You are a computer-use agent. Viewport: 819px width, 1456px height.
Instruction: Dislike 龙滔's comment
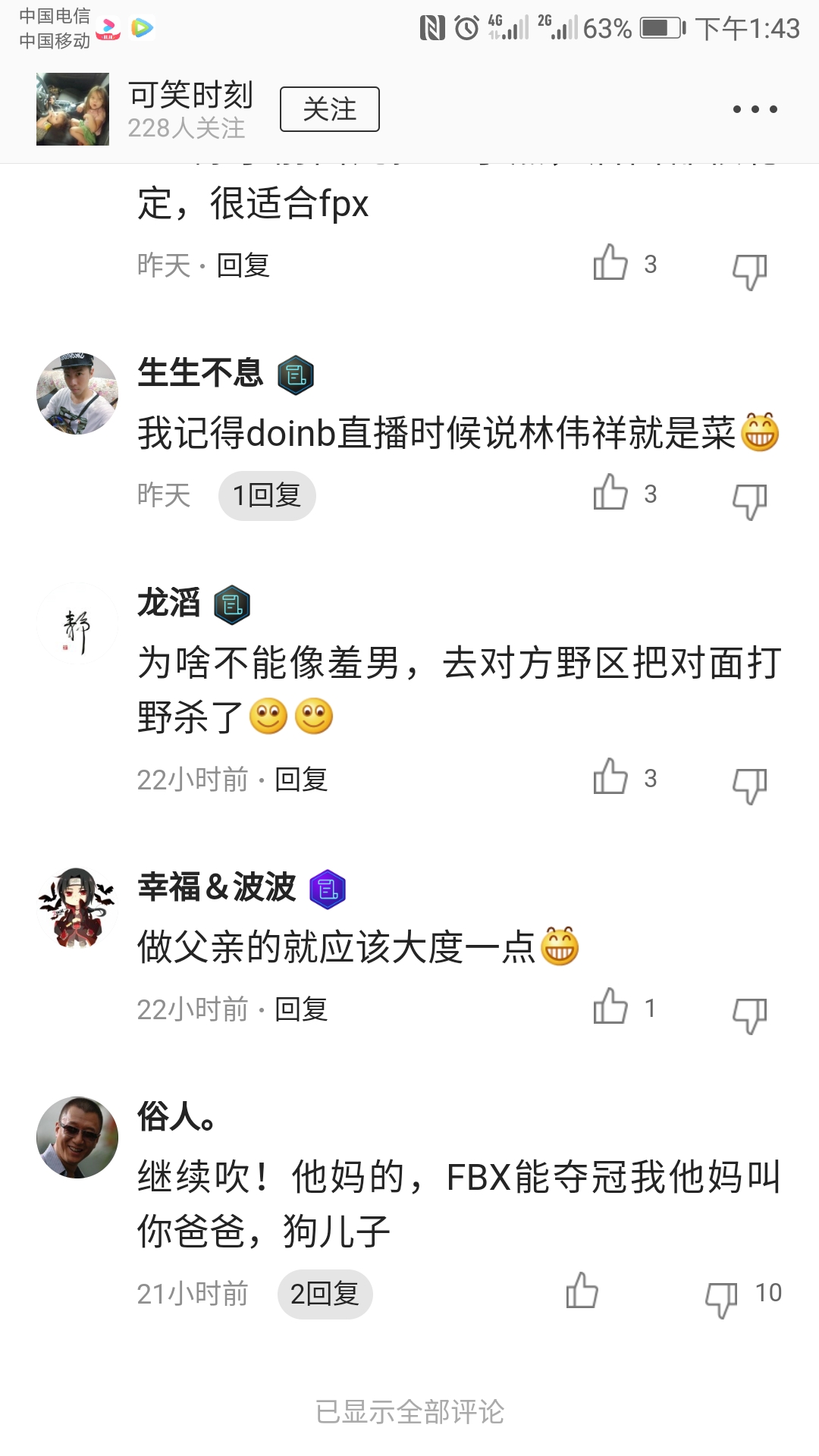pyautogui.click(x=750, y=785)
